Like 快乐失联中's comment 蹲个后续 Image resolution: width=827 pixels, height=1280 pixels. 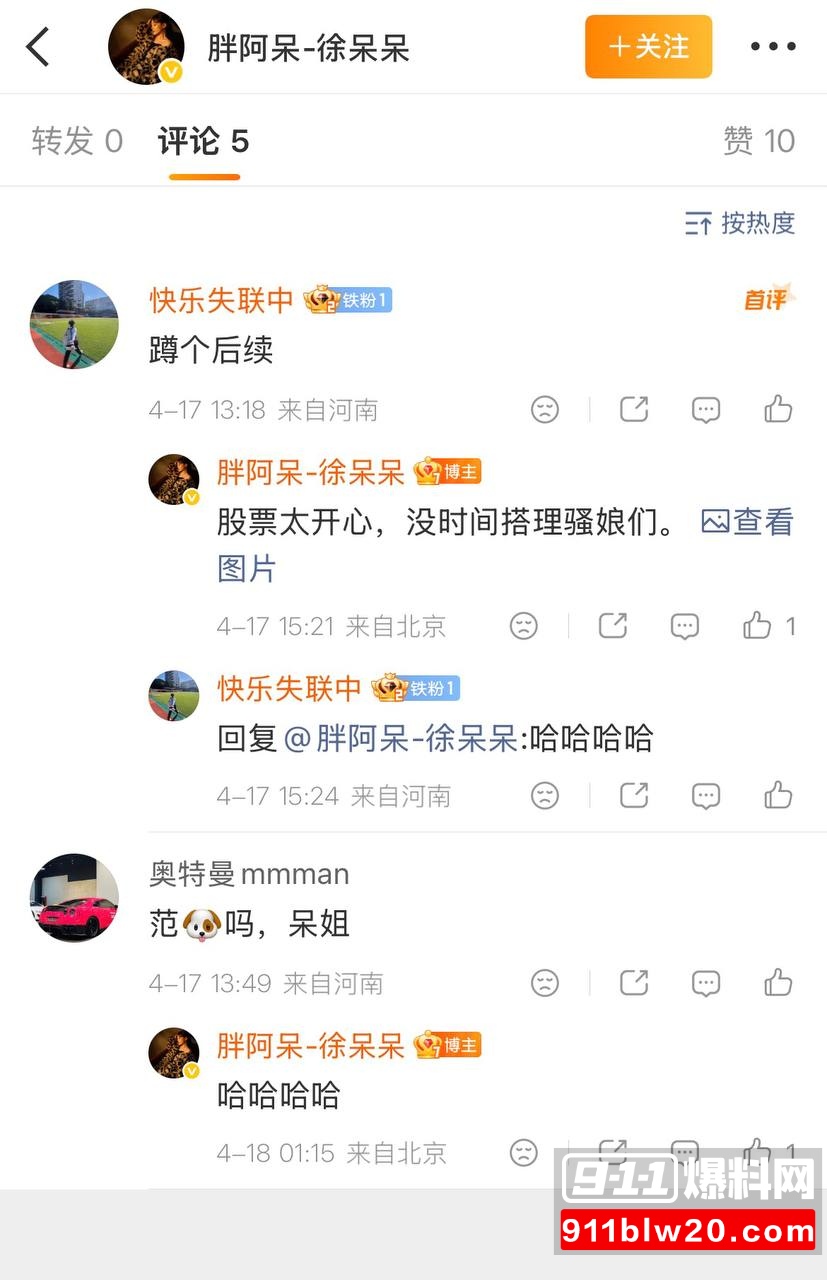pyautogui.click(x=778, y=410)
